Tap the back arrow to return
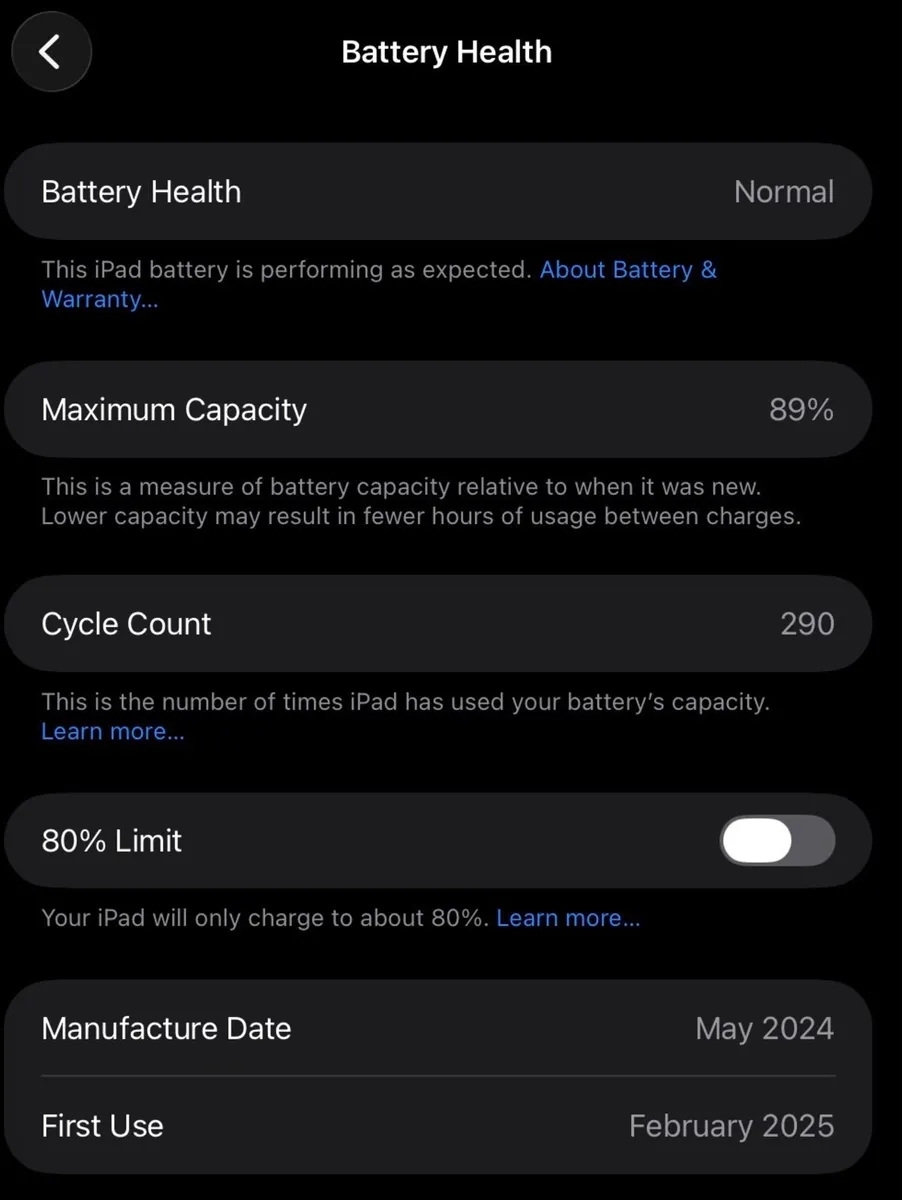Image resolution: width=902 pixels, height=1200 pixels. pos(51,51)
